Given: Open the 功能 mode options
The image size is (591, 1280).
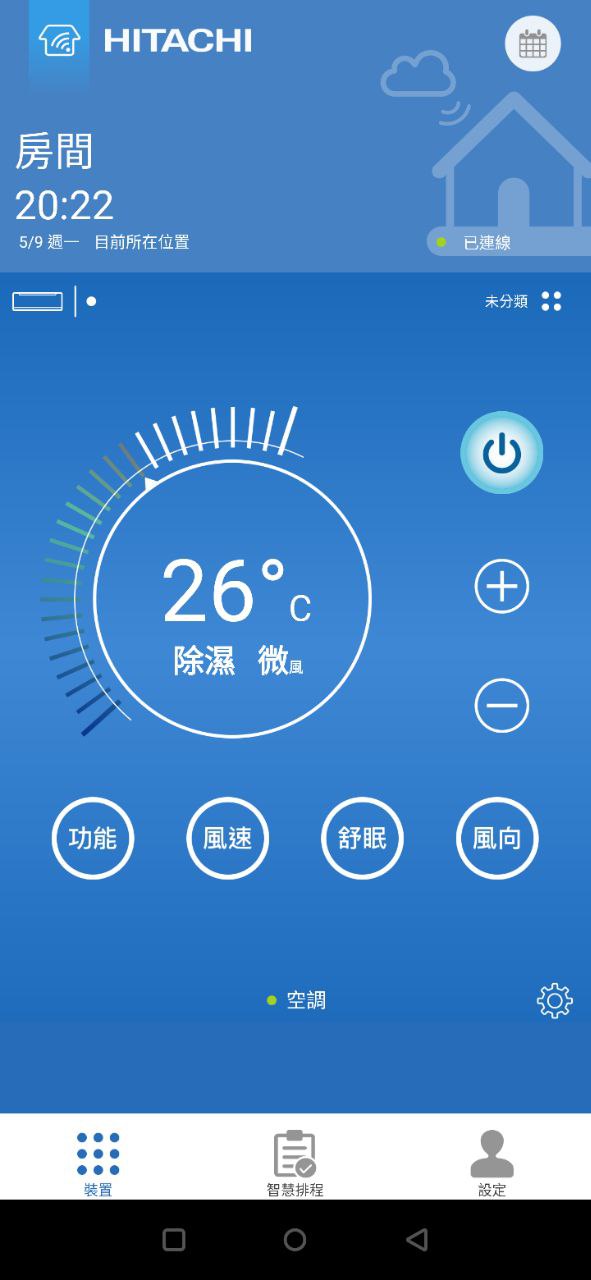Looking at the screenshot, I should 93,838.
